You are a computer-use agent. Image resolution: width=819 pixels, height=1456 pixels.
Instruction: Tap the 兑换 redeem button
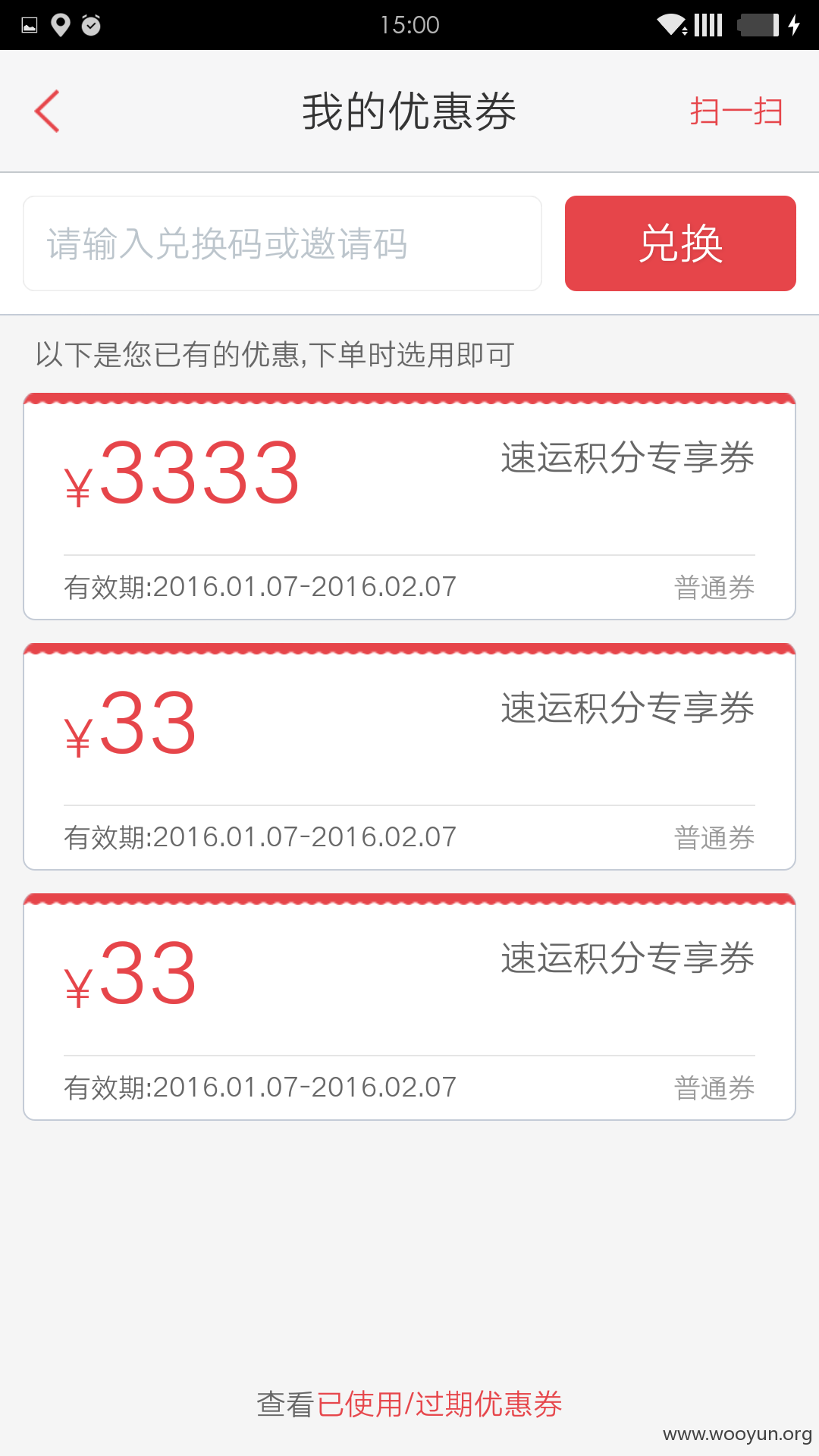click(680, 243)
